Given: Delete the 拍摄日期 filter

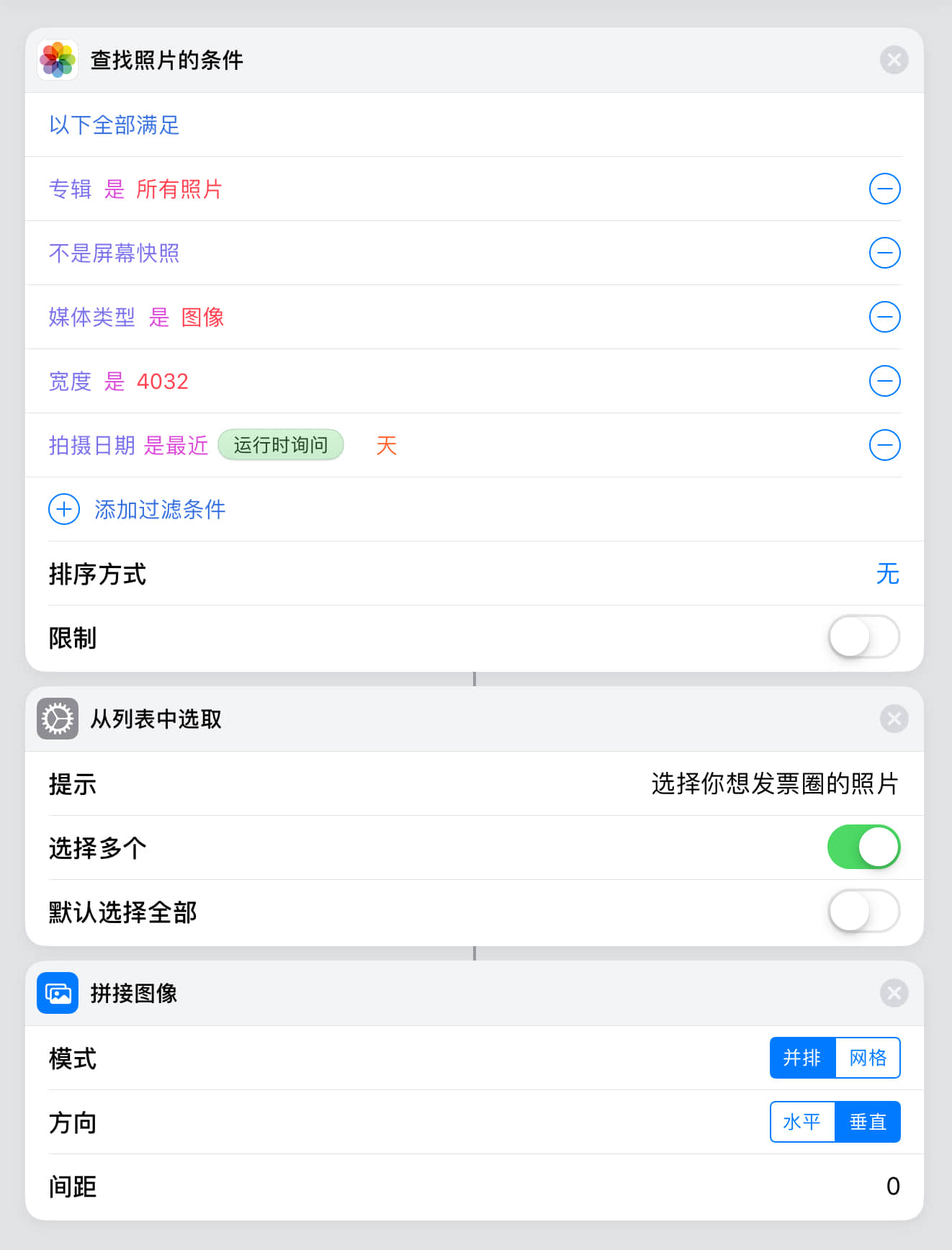Looking at the screenshot, I should click(x=884, y=445).
